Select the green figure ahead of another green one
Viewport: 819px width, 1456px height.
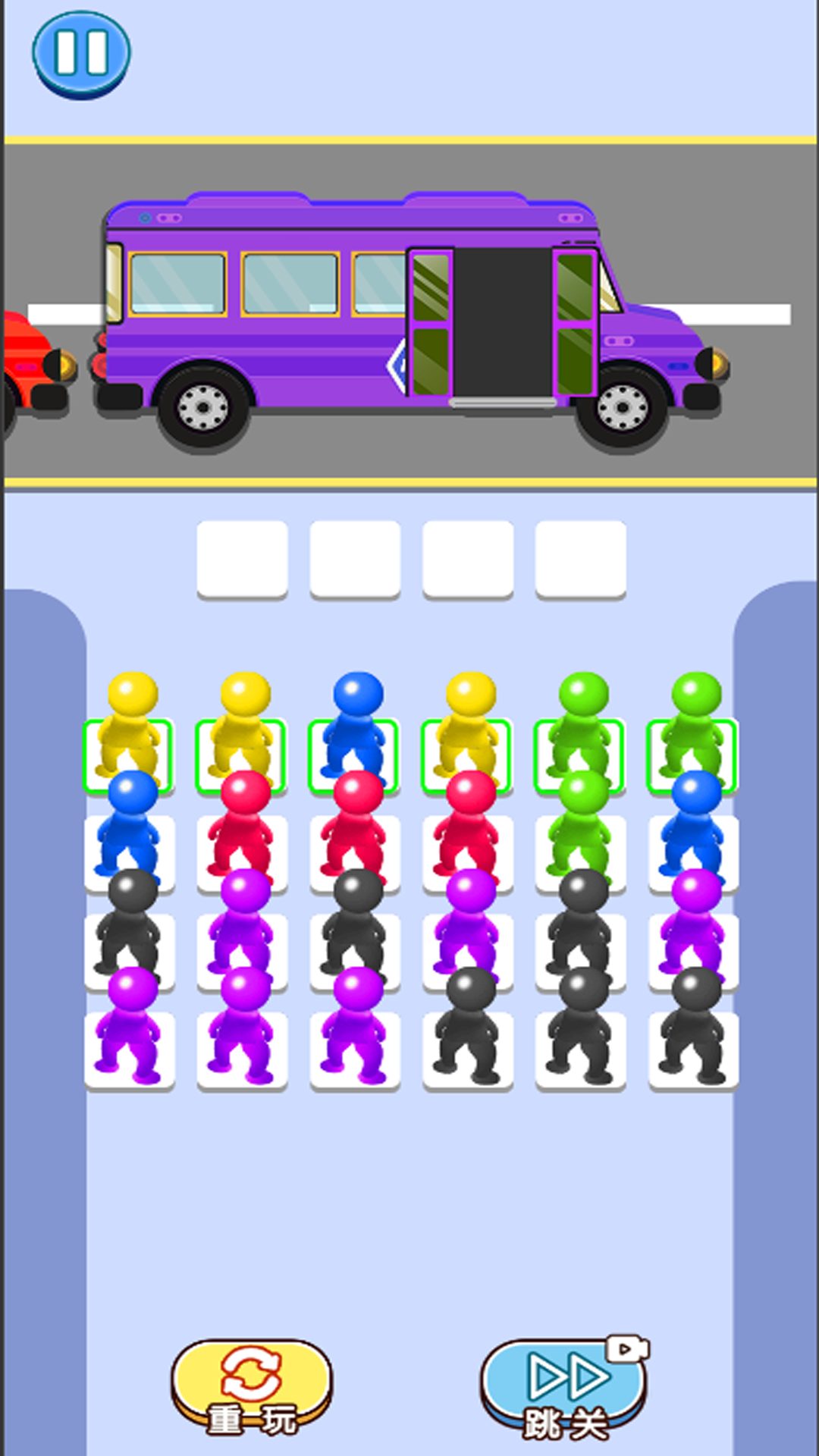tap(580, 732)
